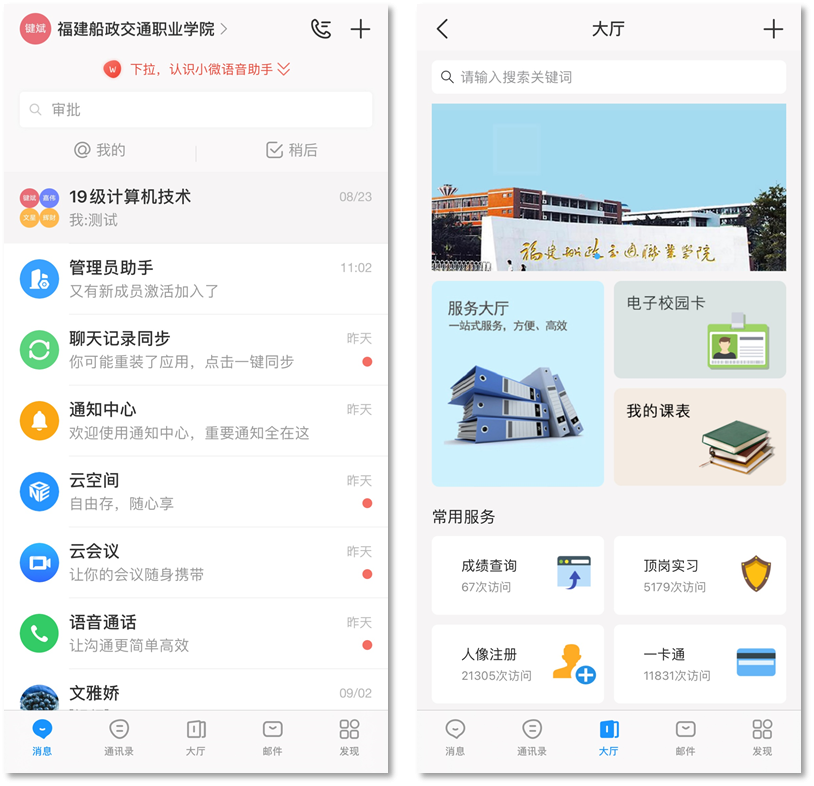The height and width of the screenshot is (786, 814).
Task: Open the call icon in the header
Action: (320, 29)
